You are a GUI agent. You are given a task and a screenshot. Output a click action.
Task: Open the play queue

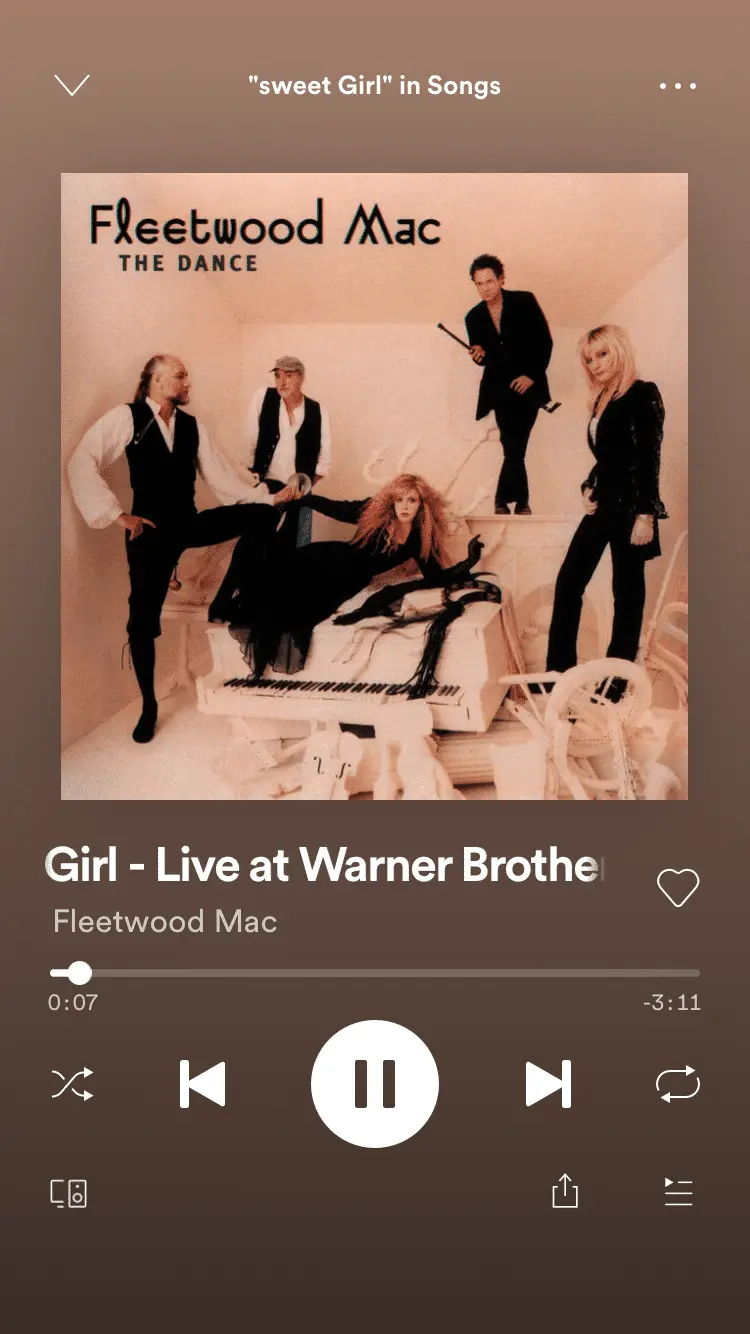[x=678, y=1191]
